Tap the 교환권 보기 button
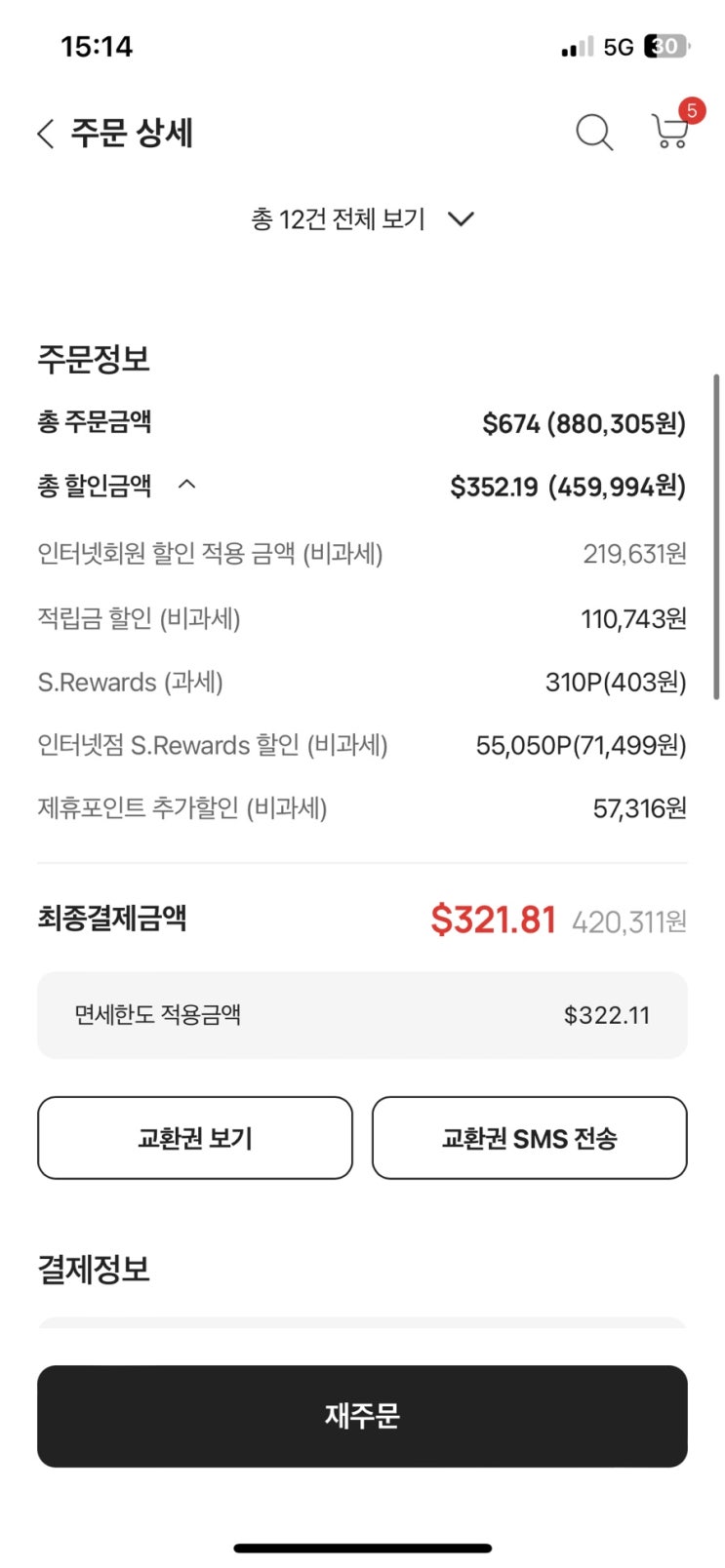Screen dimensions: 725x1568 [x=195, y=1138]
